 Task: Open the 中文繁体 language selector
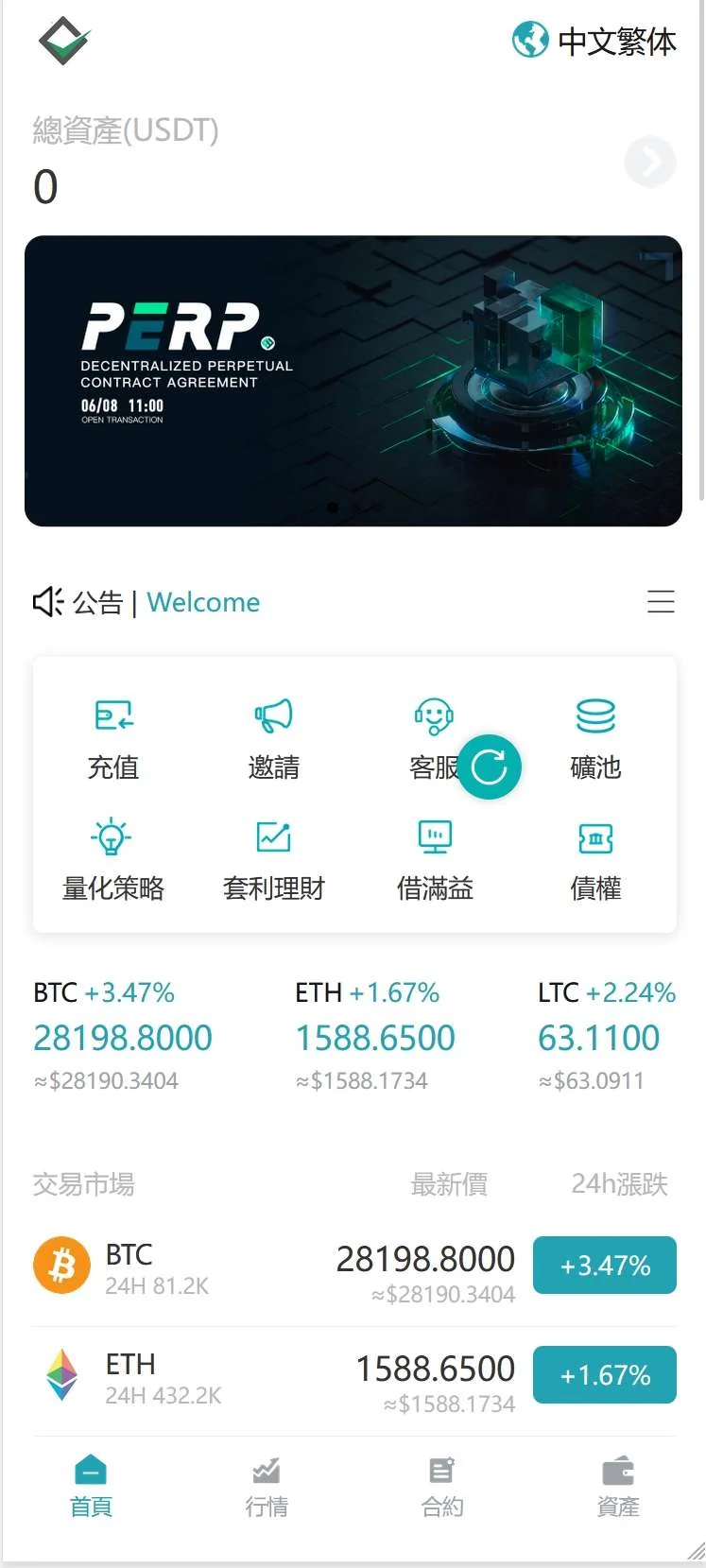pyautogui.click(x=594, y=41)
